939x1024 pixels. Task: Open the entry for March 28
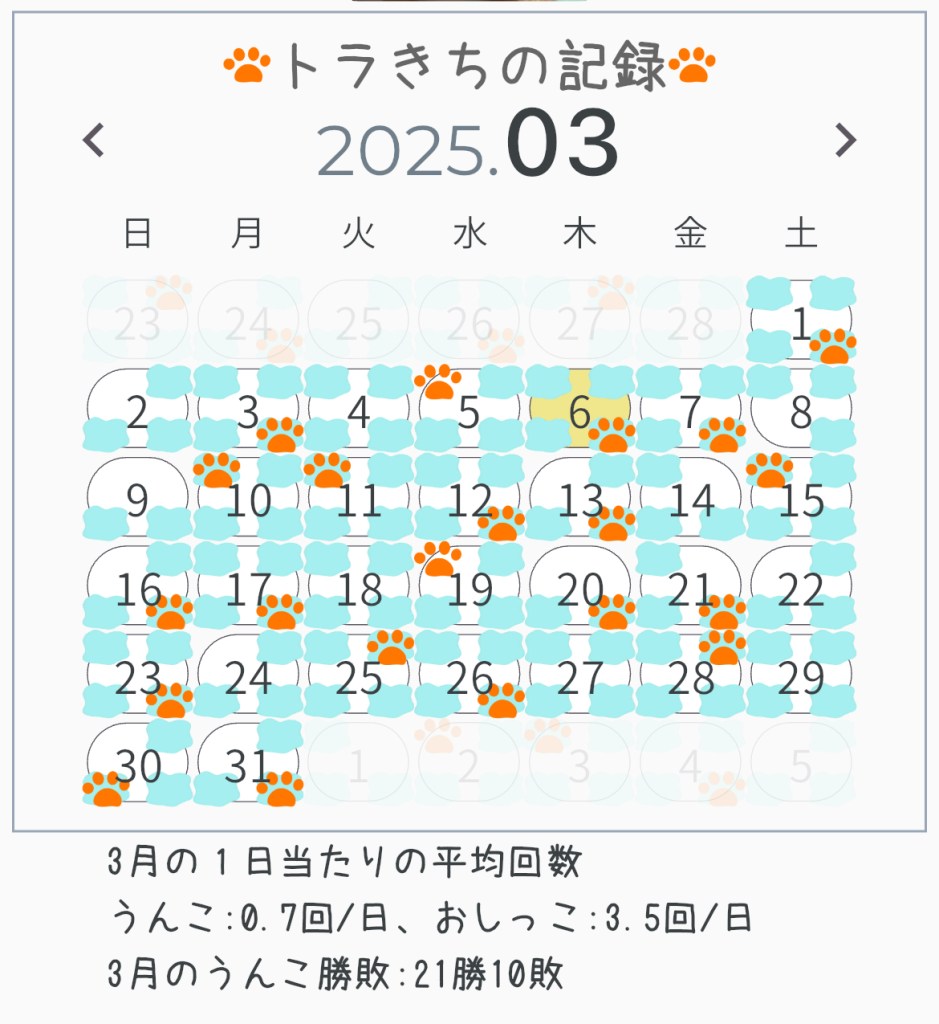click(690, 679)
